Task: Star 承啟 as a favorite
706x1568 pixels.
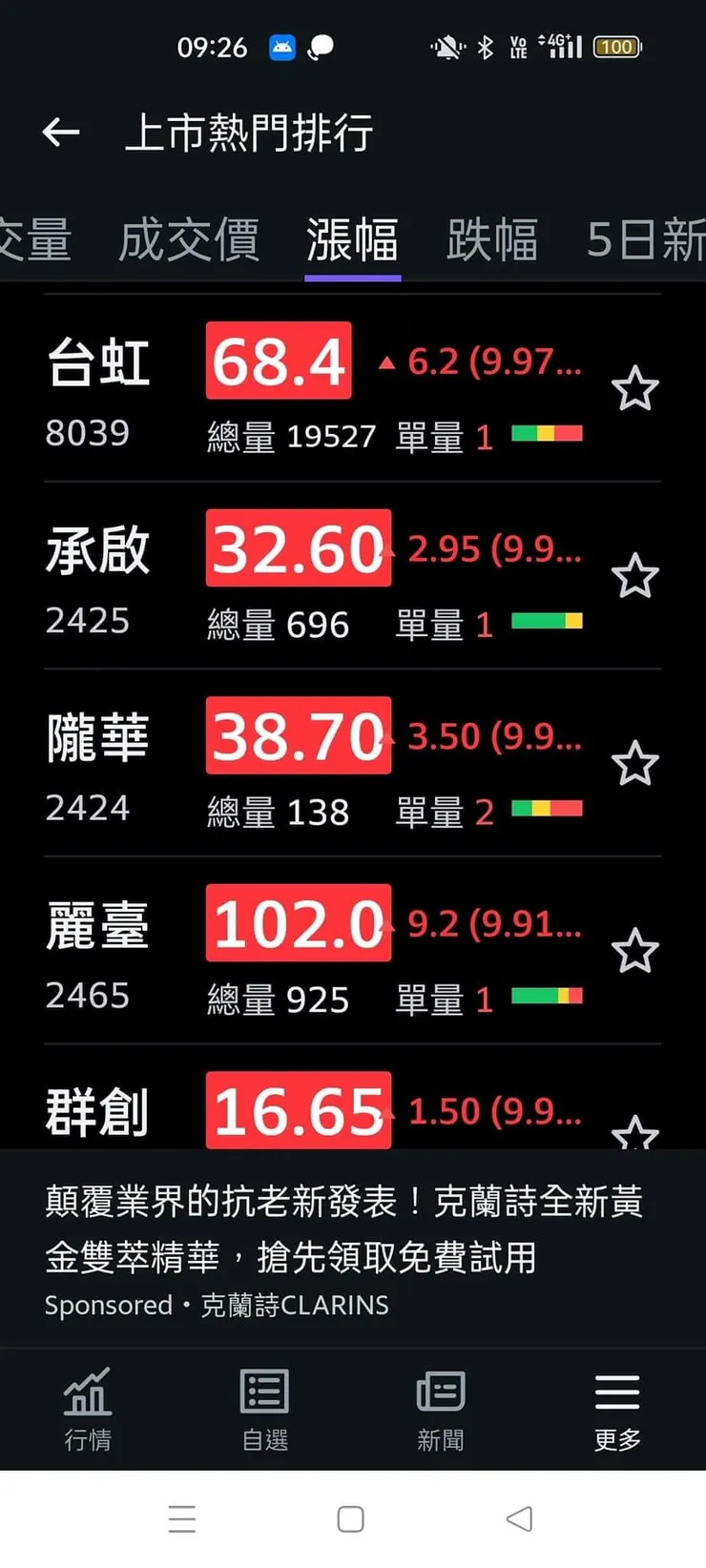Action: (634, 576)
